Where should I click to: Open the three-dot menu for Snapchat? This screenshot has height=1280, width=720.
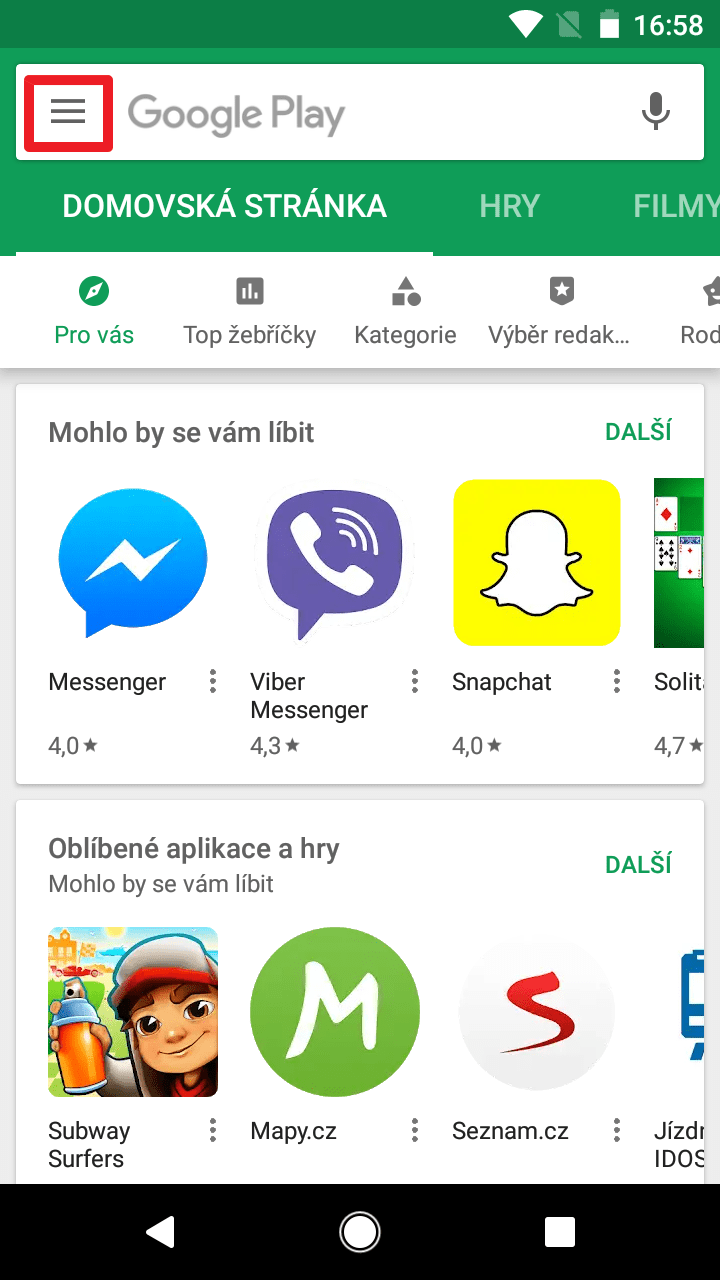tap(617, 682)
